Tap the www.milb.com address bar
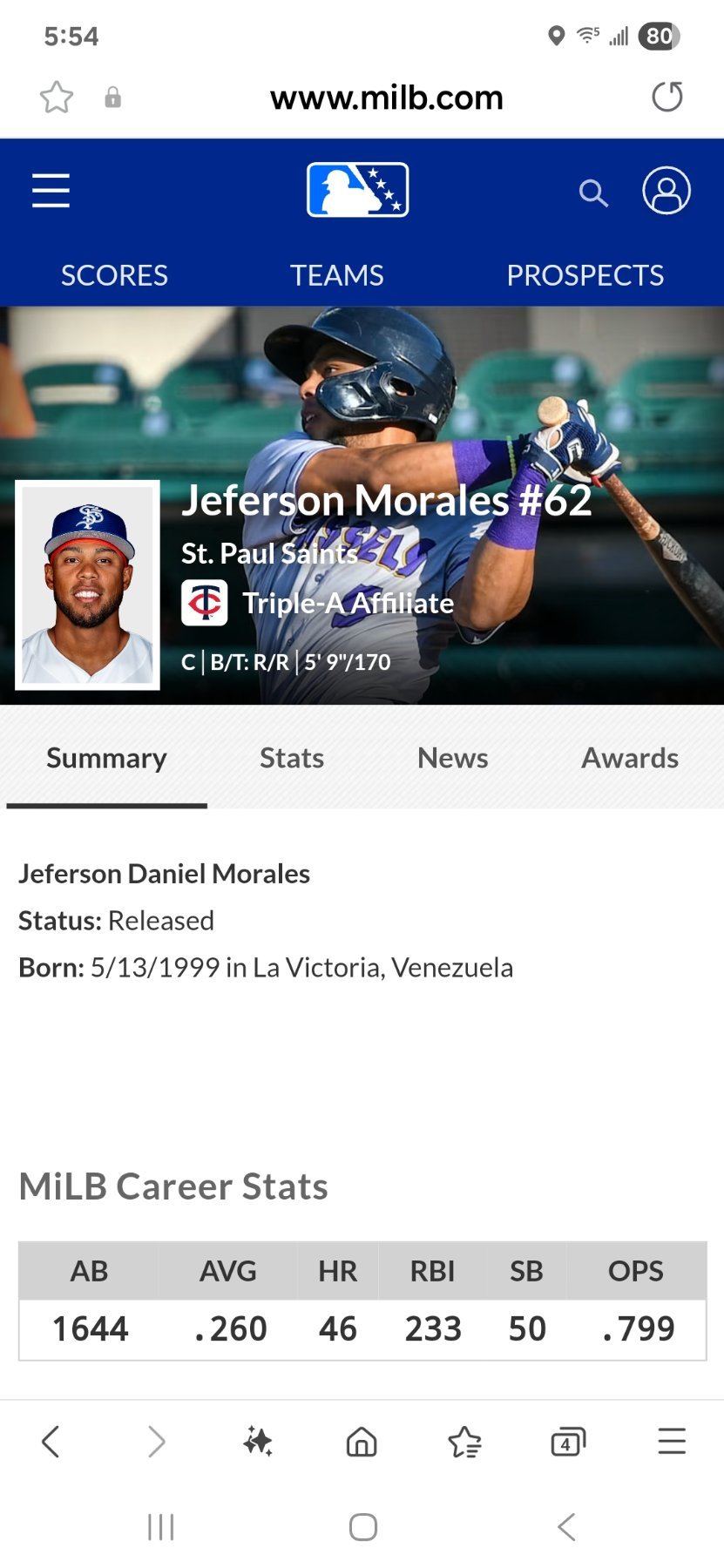724x1568 pixels. 386,98
